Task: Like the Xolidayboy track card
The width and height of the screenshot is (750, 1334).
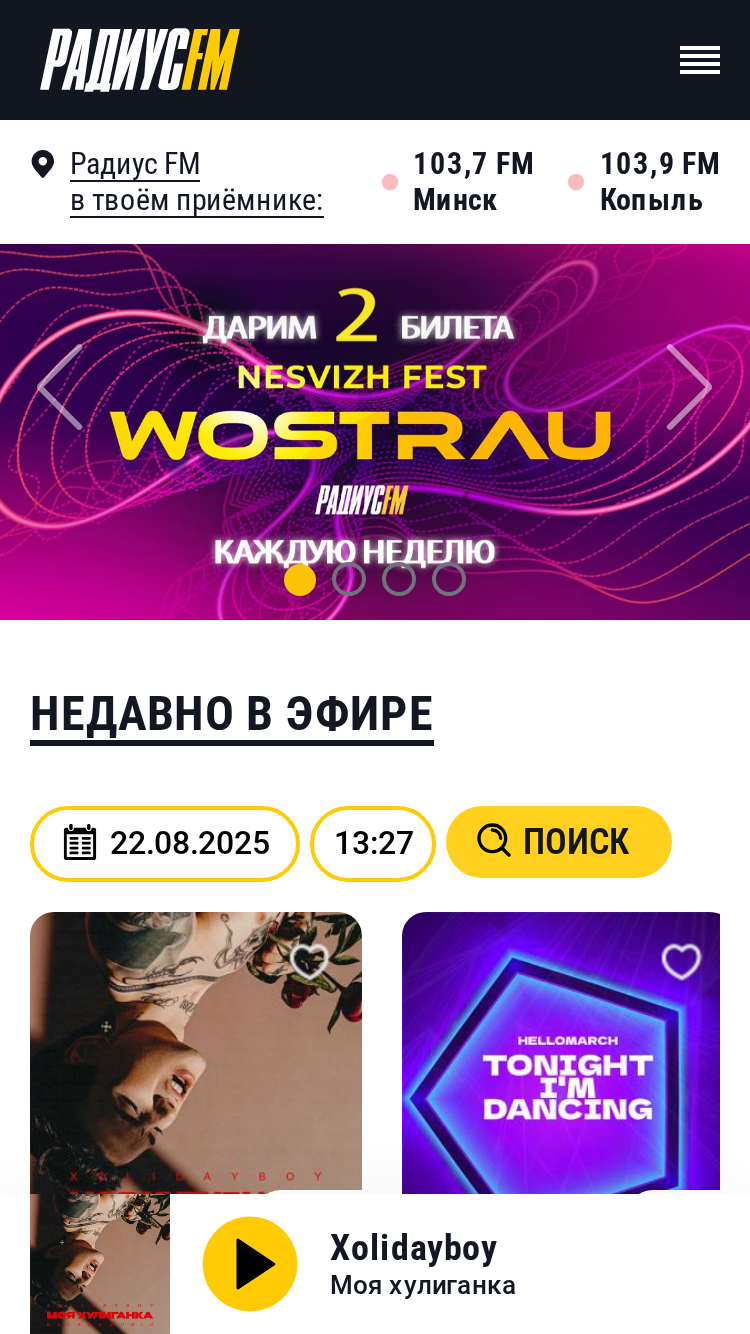Action: 309,961
